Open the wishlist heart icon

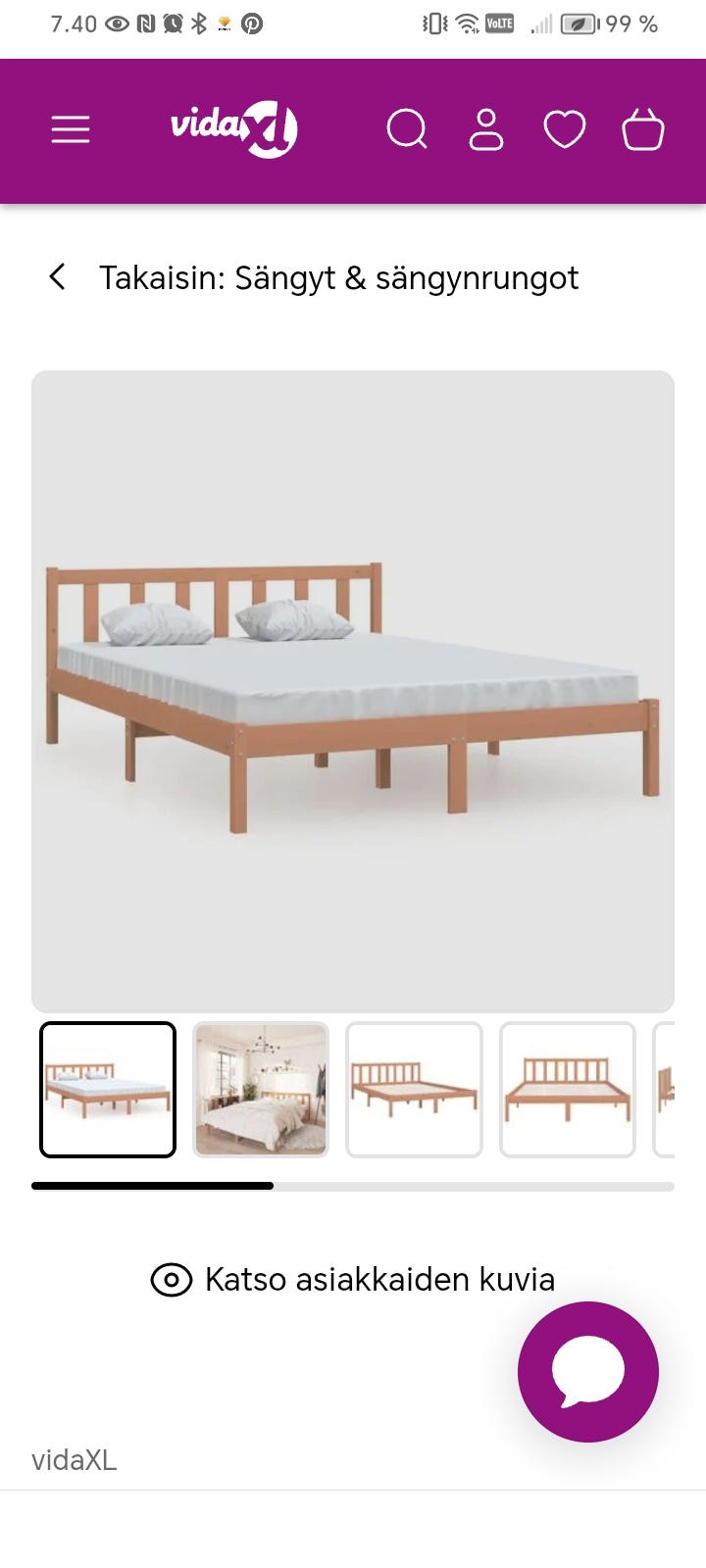coord(565,129)
